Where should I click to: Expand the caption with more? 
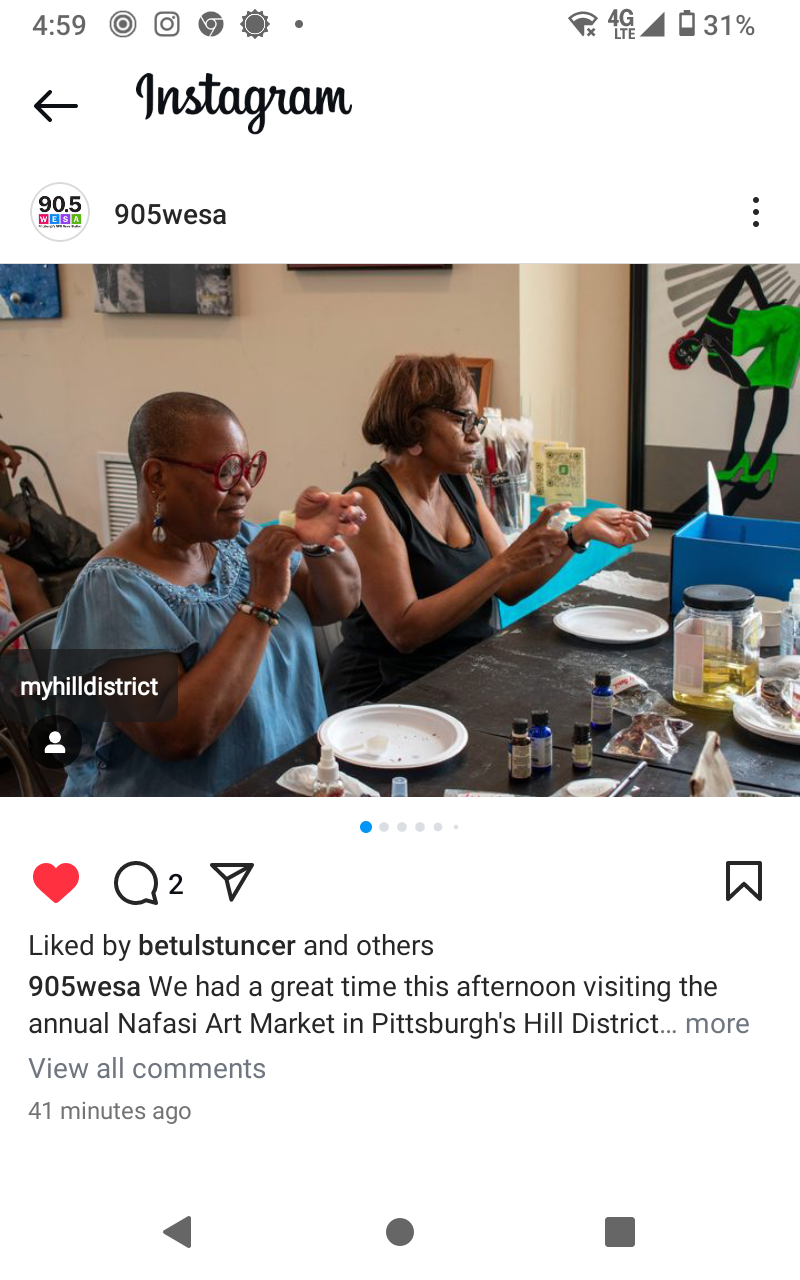pos(717,1023)
